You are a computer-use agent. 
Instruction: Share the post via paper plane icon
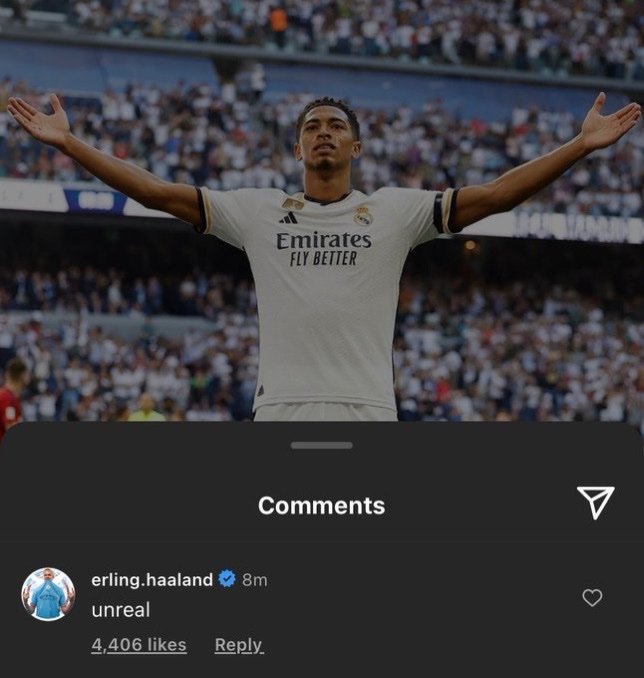click(x=595, y=503)
